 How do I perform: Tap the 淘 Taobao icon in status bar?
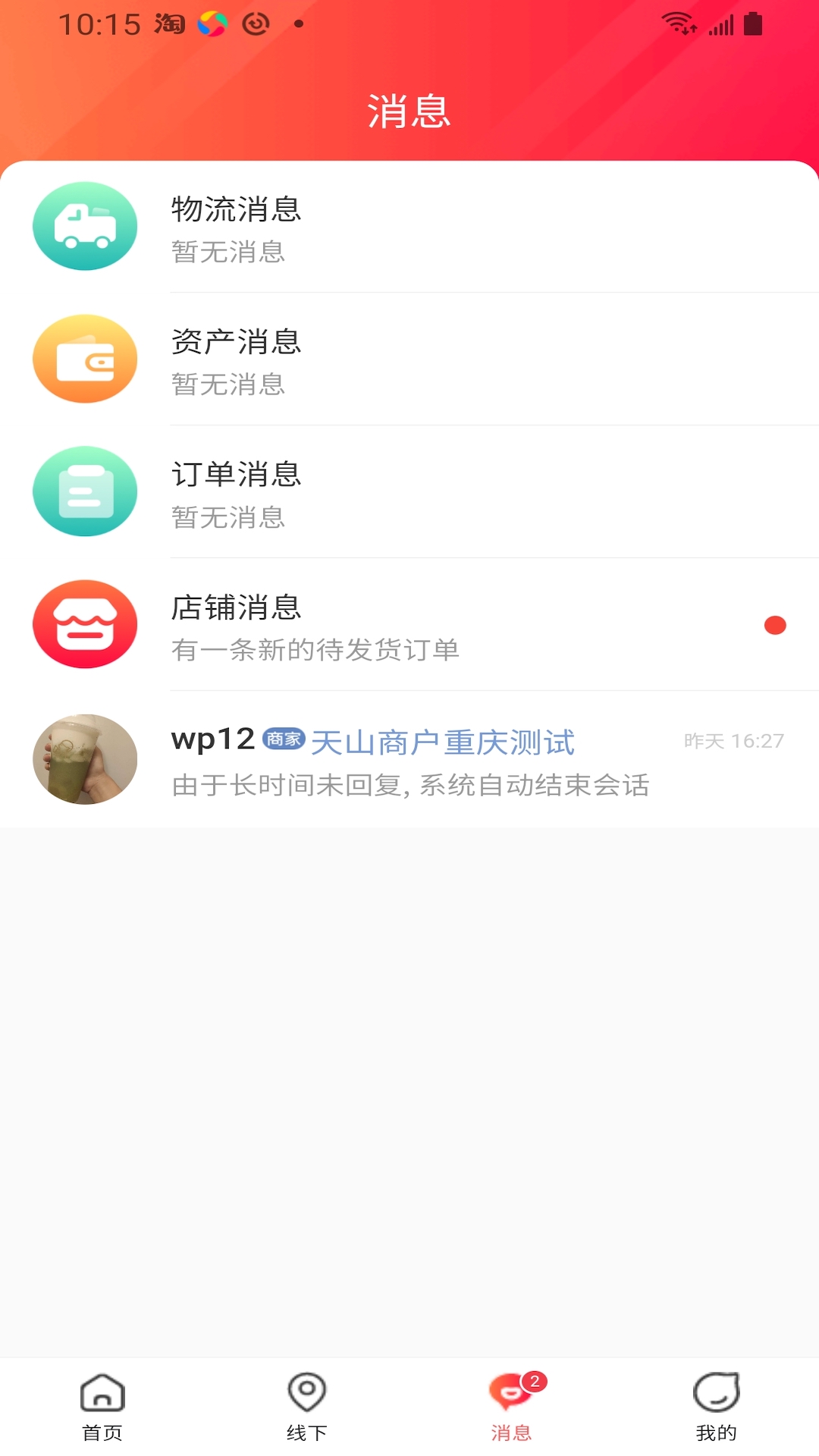[x=171, y=23]
